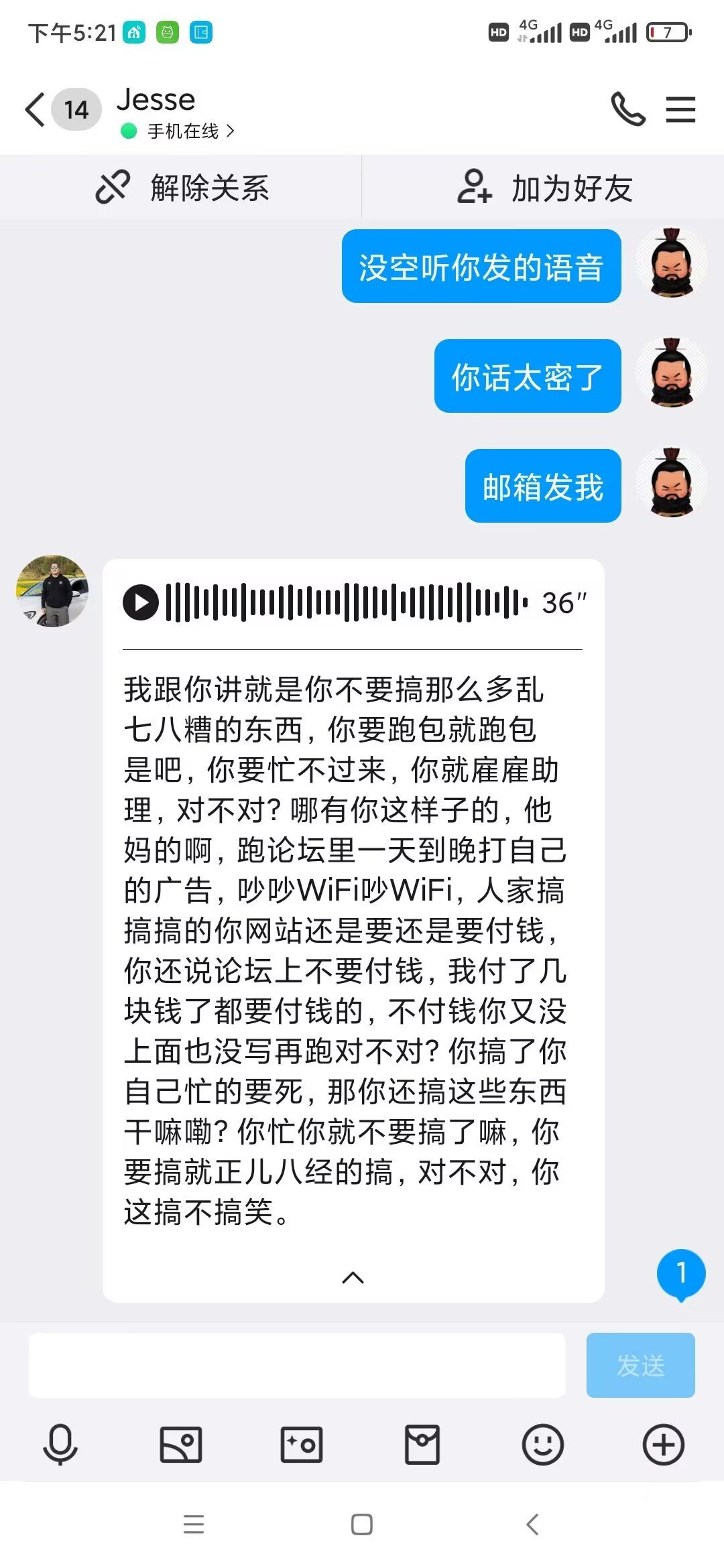
Task: Collapse the voice message transcript
Action: click(353, 1278)
